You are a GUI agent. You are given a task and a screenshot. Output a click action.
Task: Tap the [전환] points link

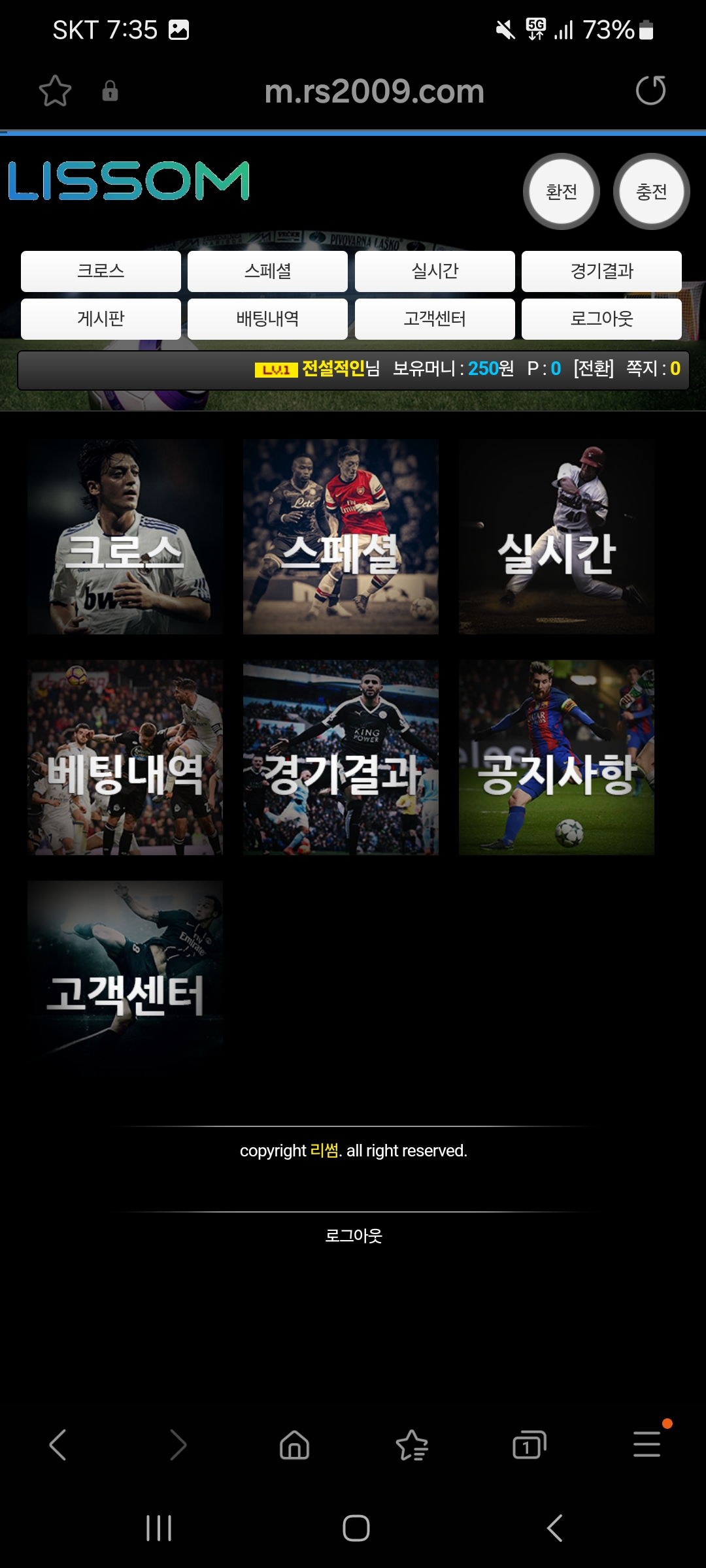pos(594,369)
